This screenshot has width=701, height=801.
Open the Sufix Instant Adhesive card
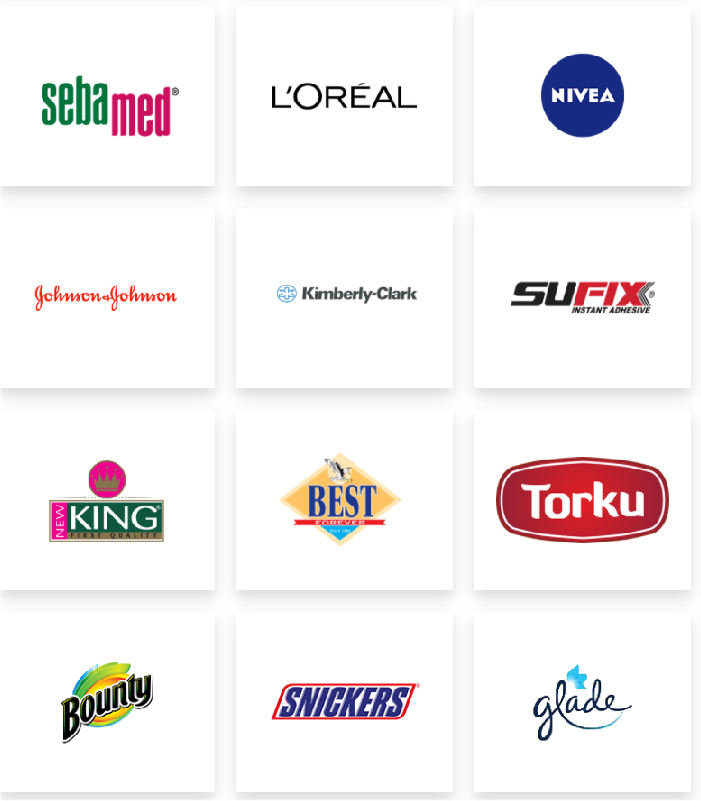582,297
